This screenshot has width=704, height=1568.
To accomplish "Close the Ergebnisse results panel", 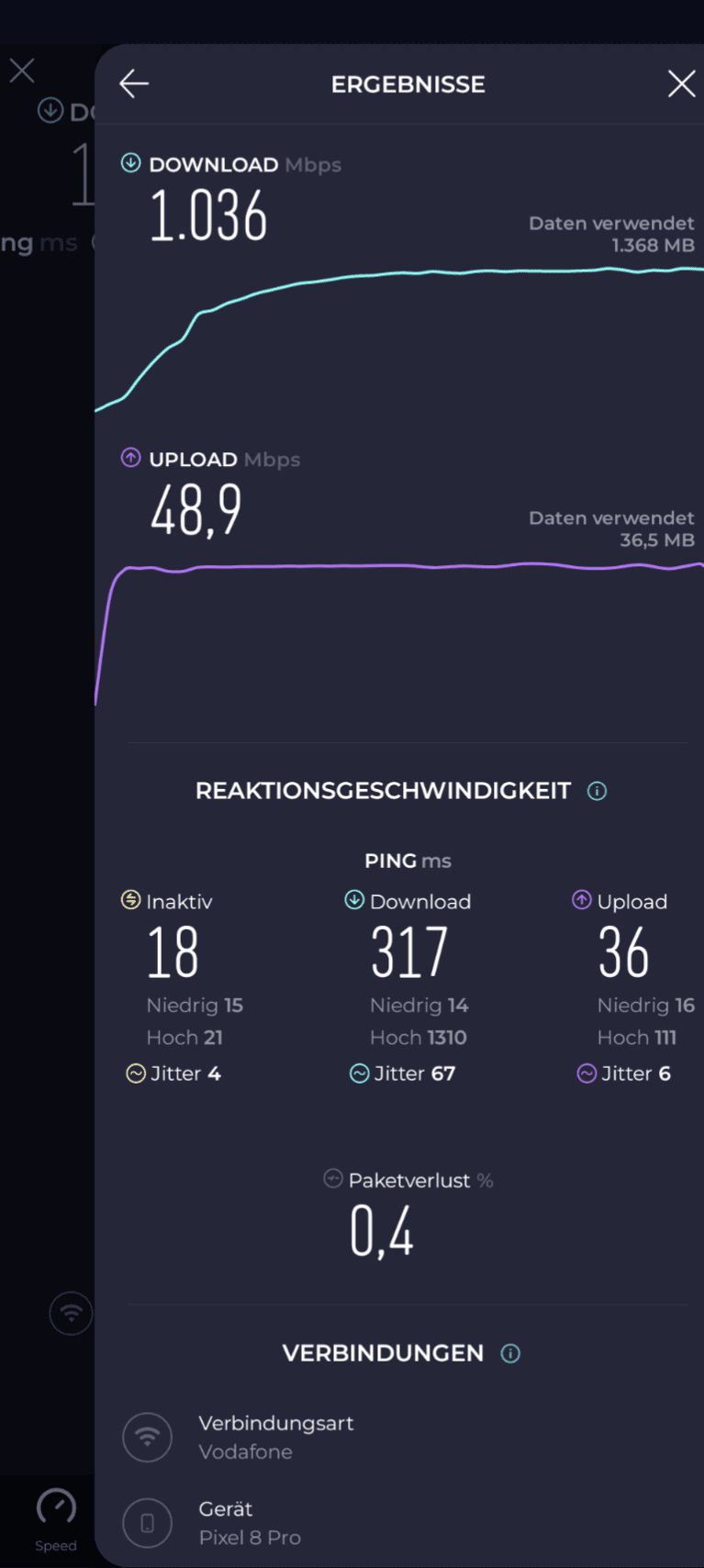I will tap(681, 84).
